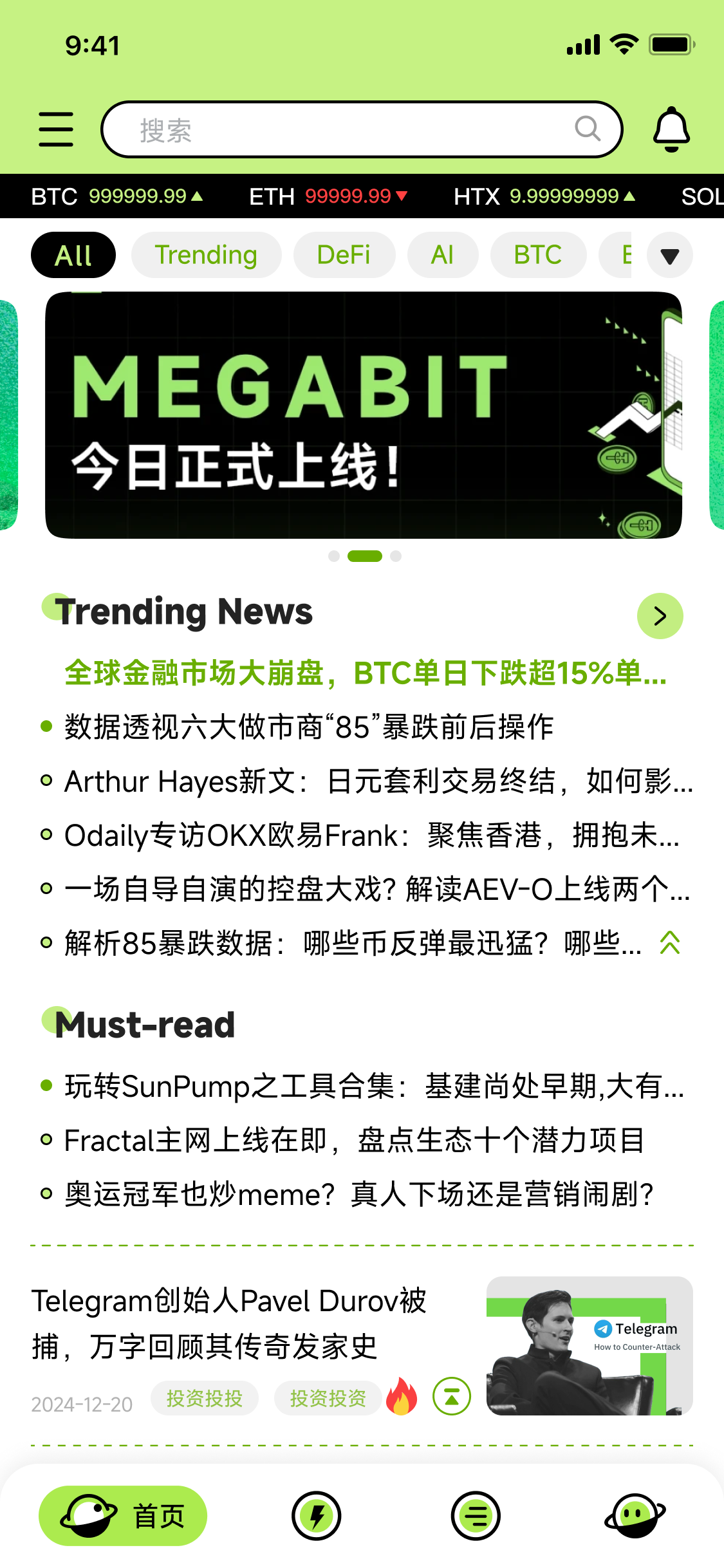Tap the scroll-to-top circle icon
724x1568 pixels.
[x=452, y=1396]
